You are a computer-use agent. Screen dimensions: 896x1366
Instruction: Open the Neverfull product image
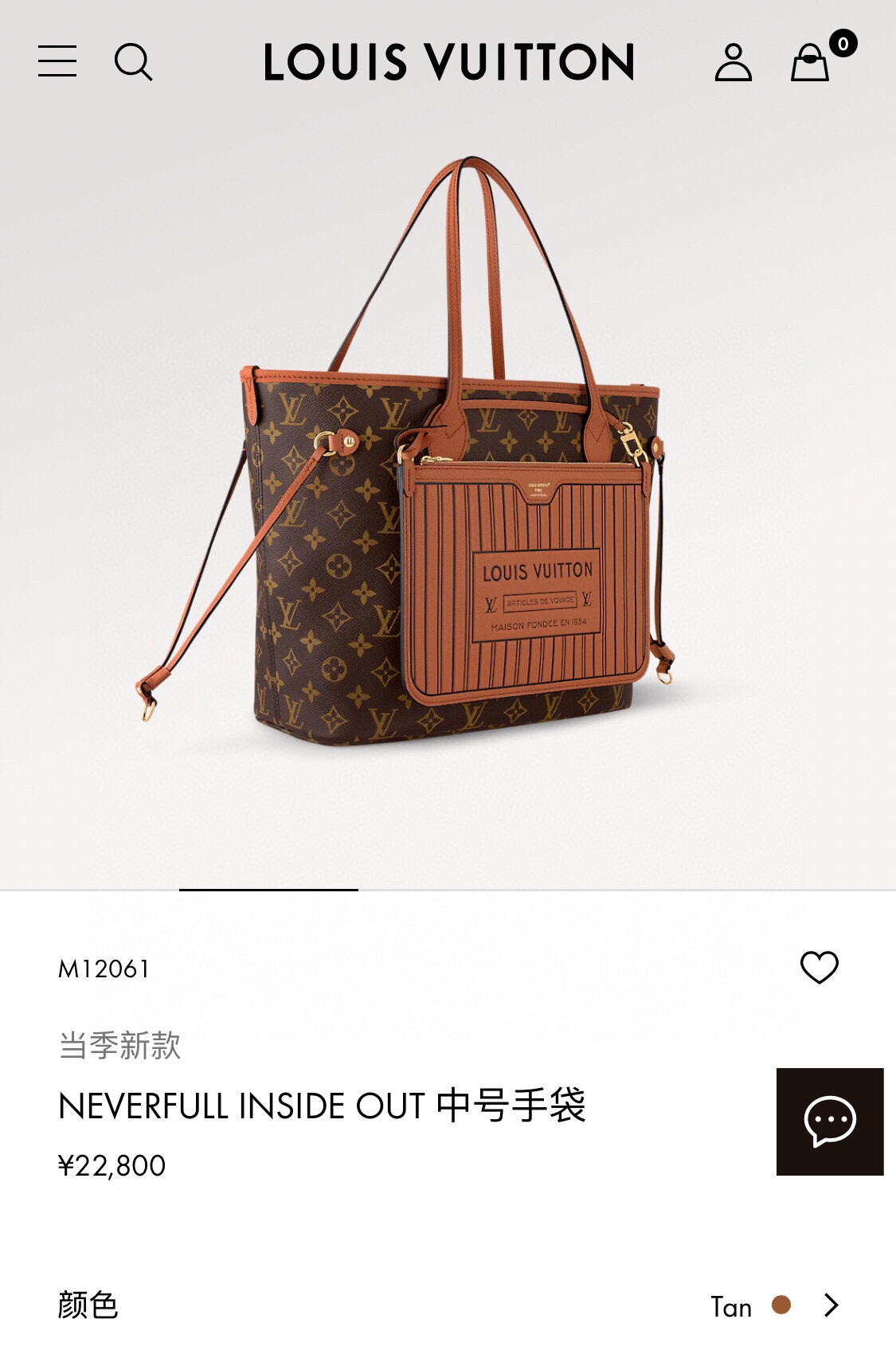coord(446,478)
